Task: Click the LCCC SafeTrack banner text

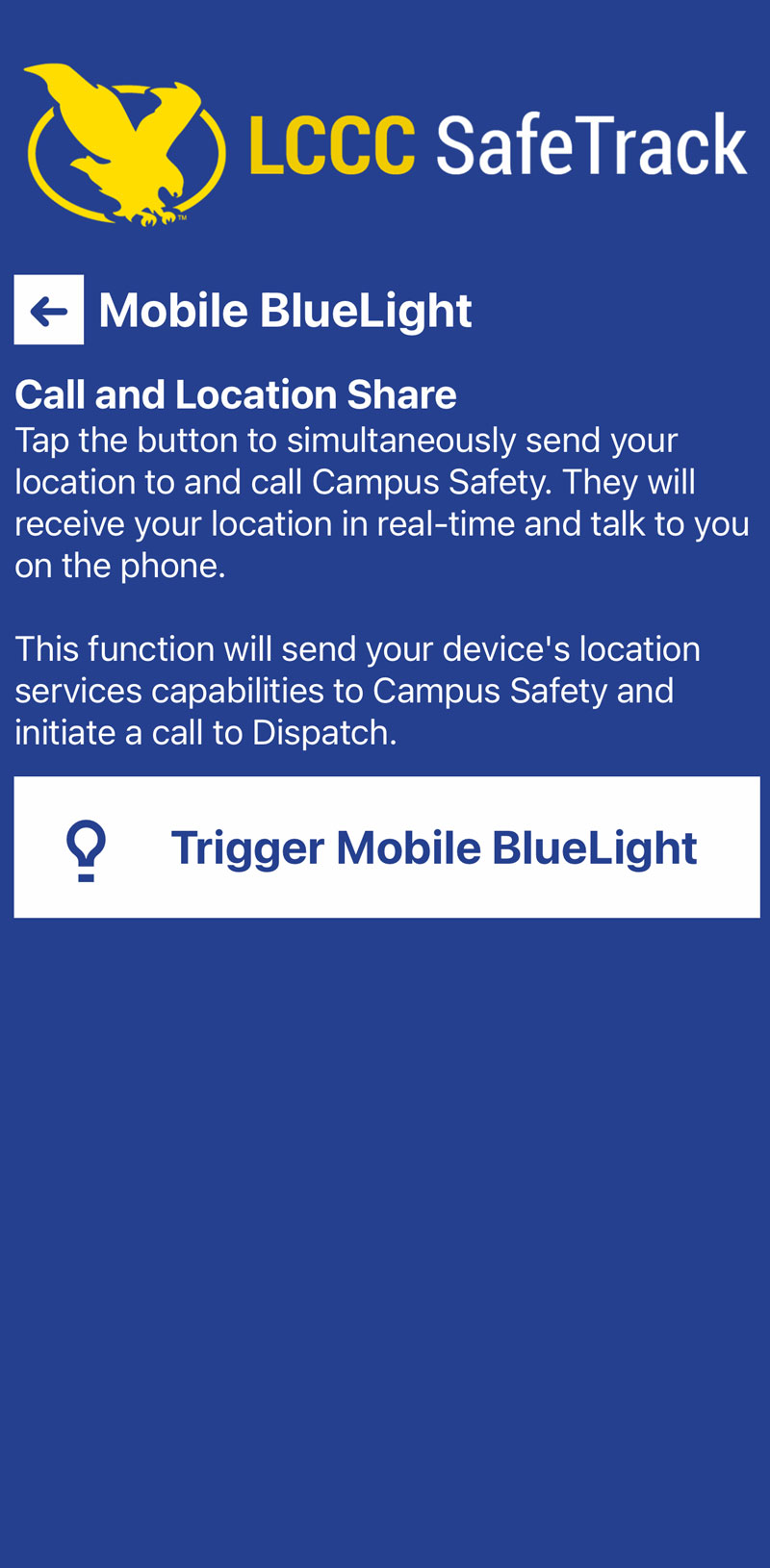Action: tap(496, 142)
